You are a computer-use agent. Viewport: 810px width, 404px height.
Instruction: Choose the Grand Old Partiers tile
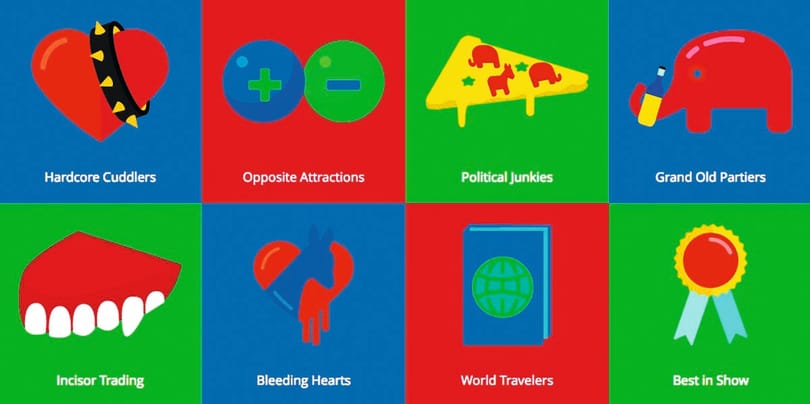(x=710, y=100)
